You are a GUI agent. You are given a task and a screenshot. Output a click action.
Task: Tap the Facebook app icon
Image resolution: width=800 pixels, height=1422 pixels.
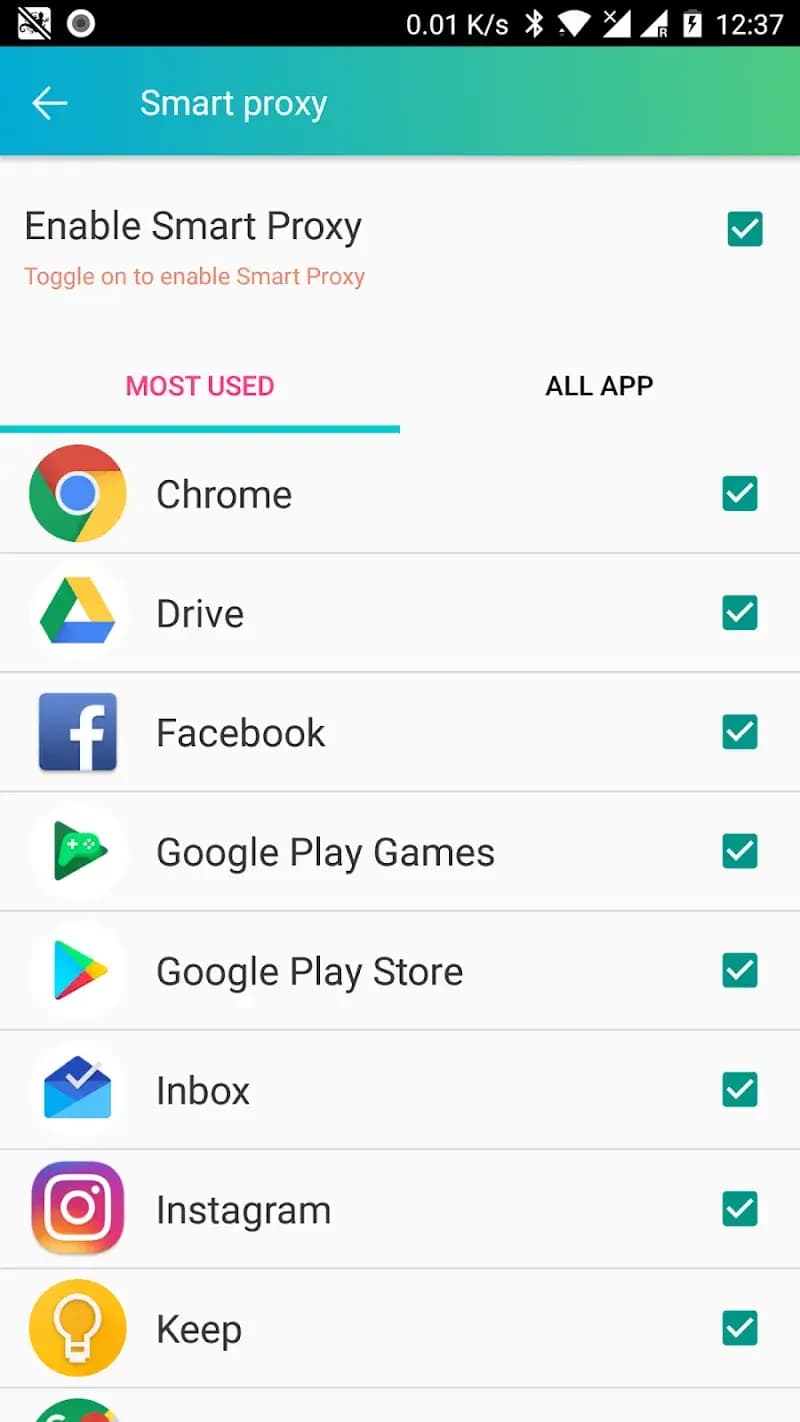[x=77, y=732]
